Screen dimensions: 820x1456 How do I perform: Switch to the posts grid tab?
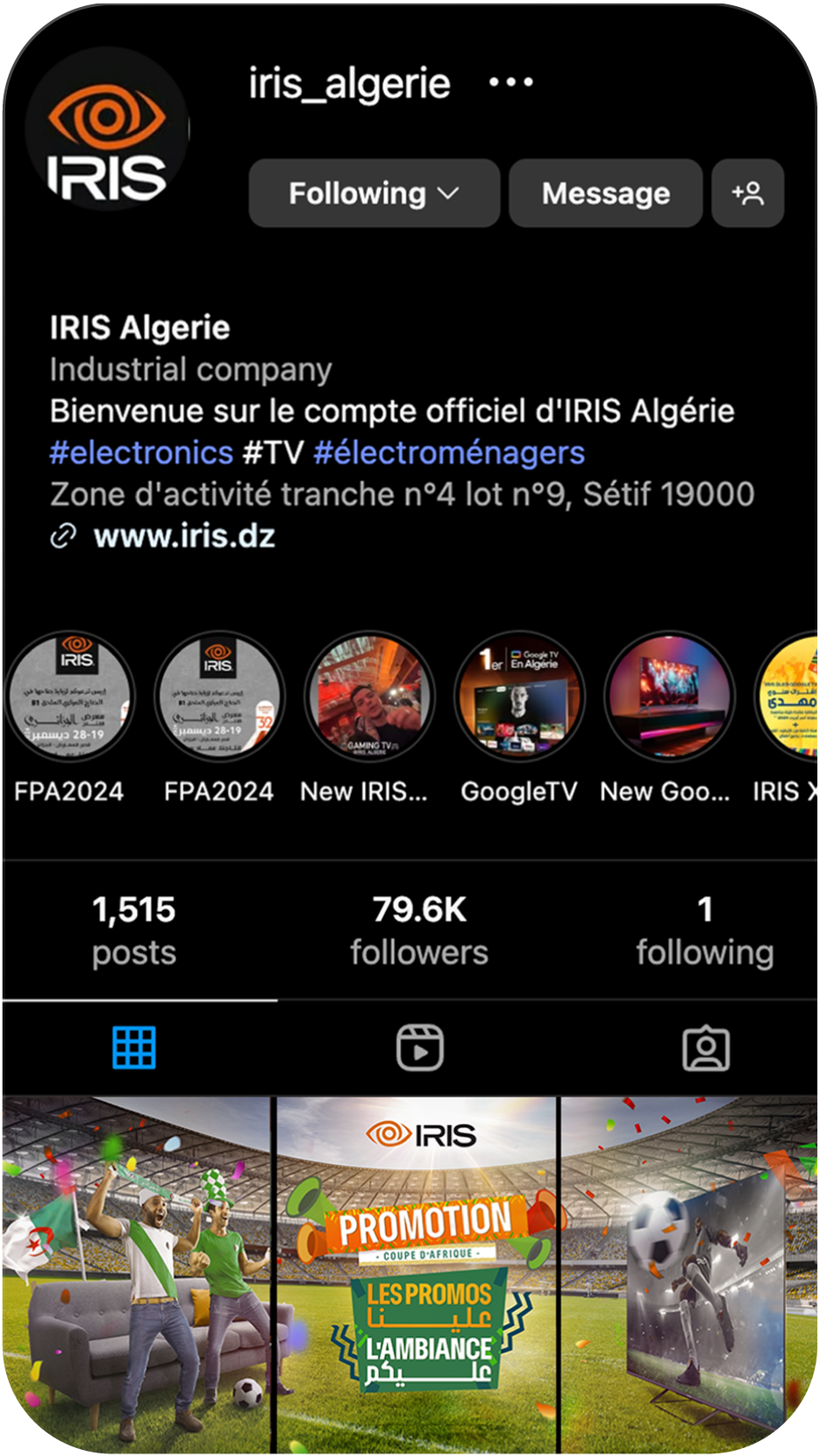coord(134,1048)
